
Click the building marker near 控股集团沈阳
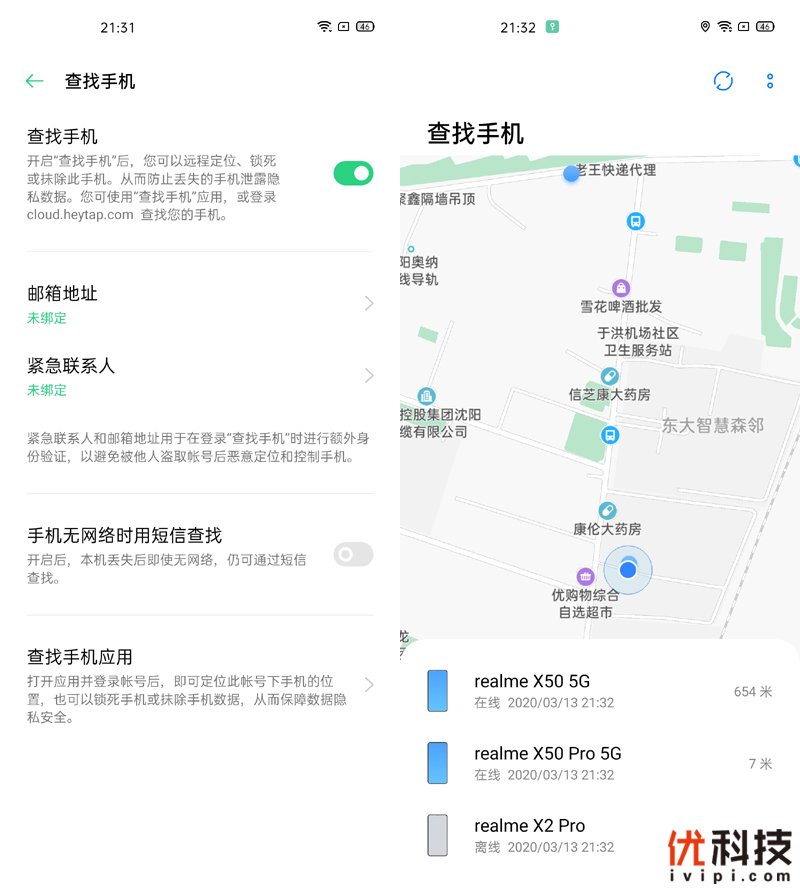tap(427, 395)
